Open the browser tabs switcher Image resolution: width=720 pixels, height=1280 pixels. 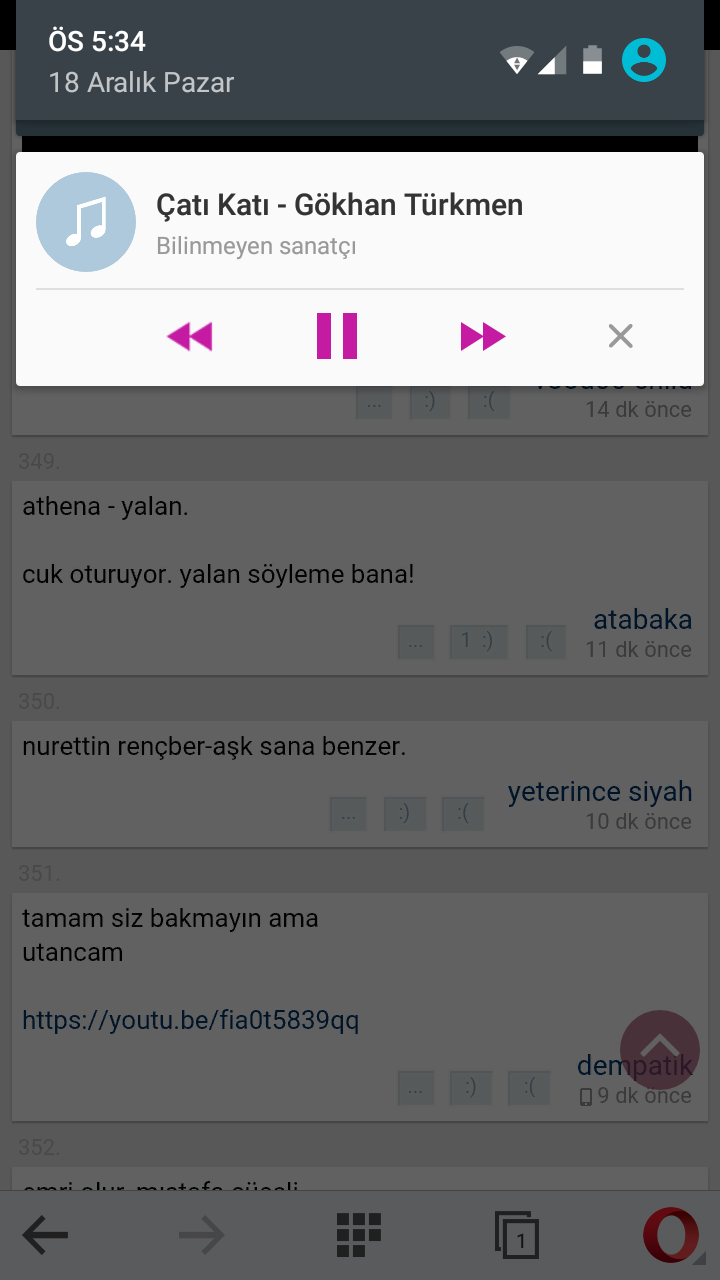click(517, 1236)
